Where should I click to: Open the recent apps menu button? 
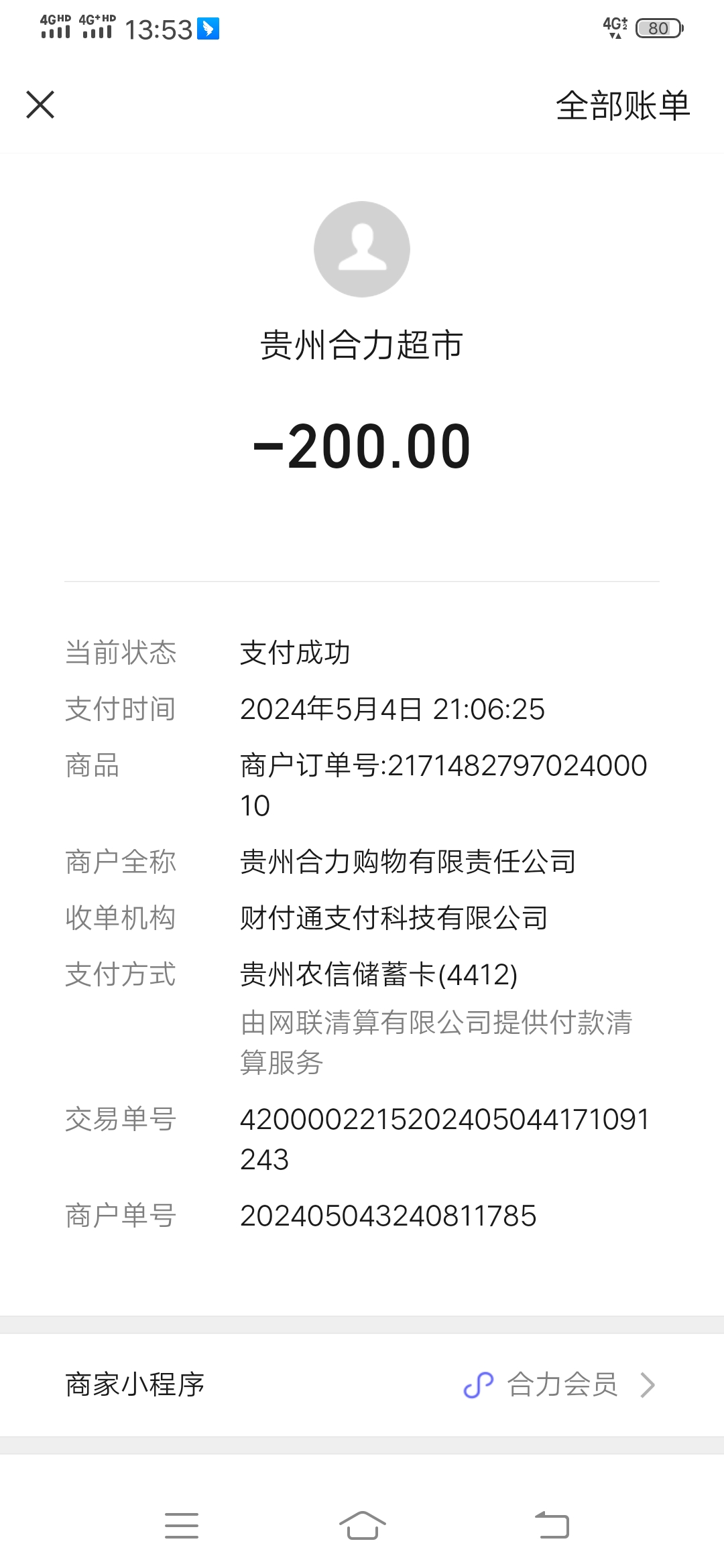pos(182,1525)
